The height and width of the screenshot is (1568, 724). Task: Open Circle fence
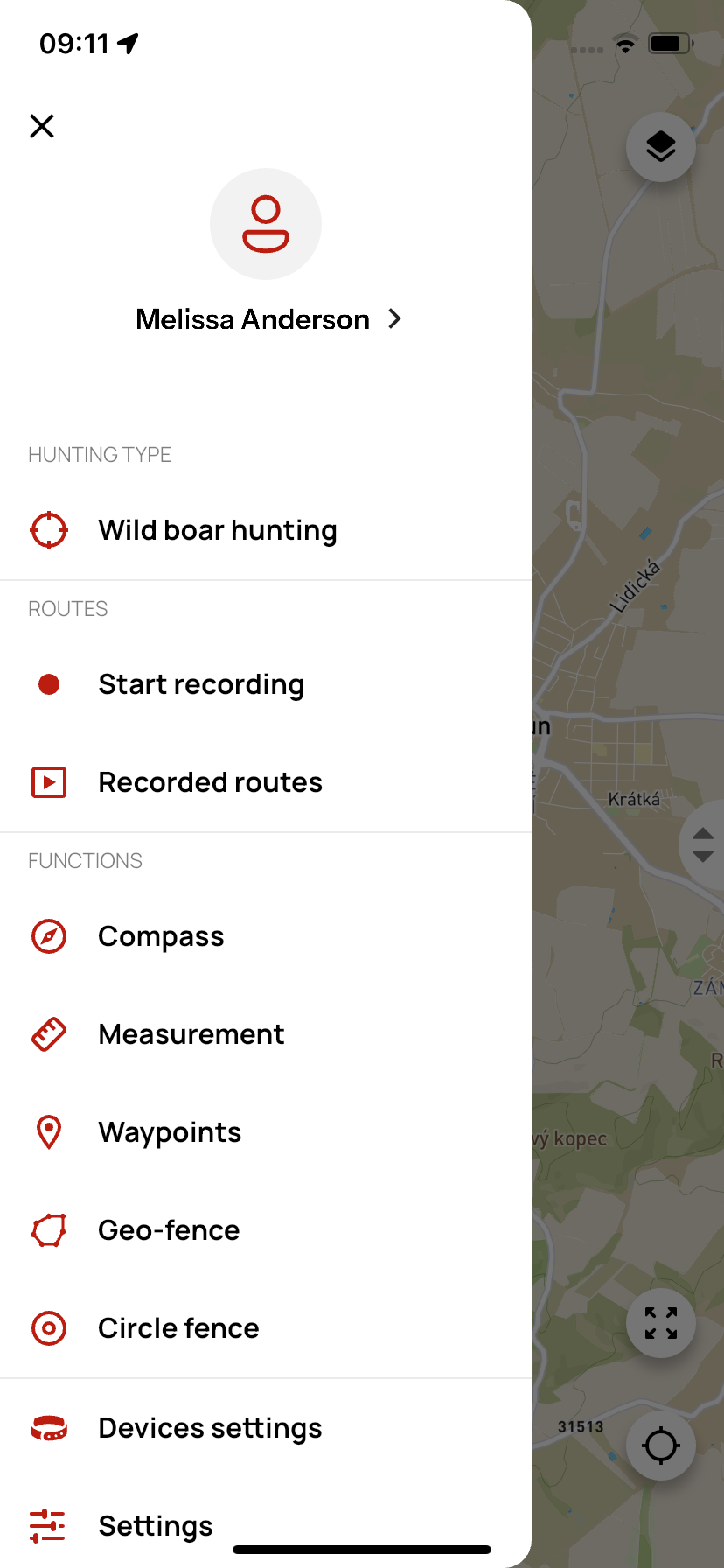178,1328
